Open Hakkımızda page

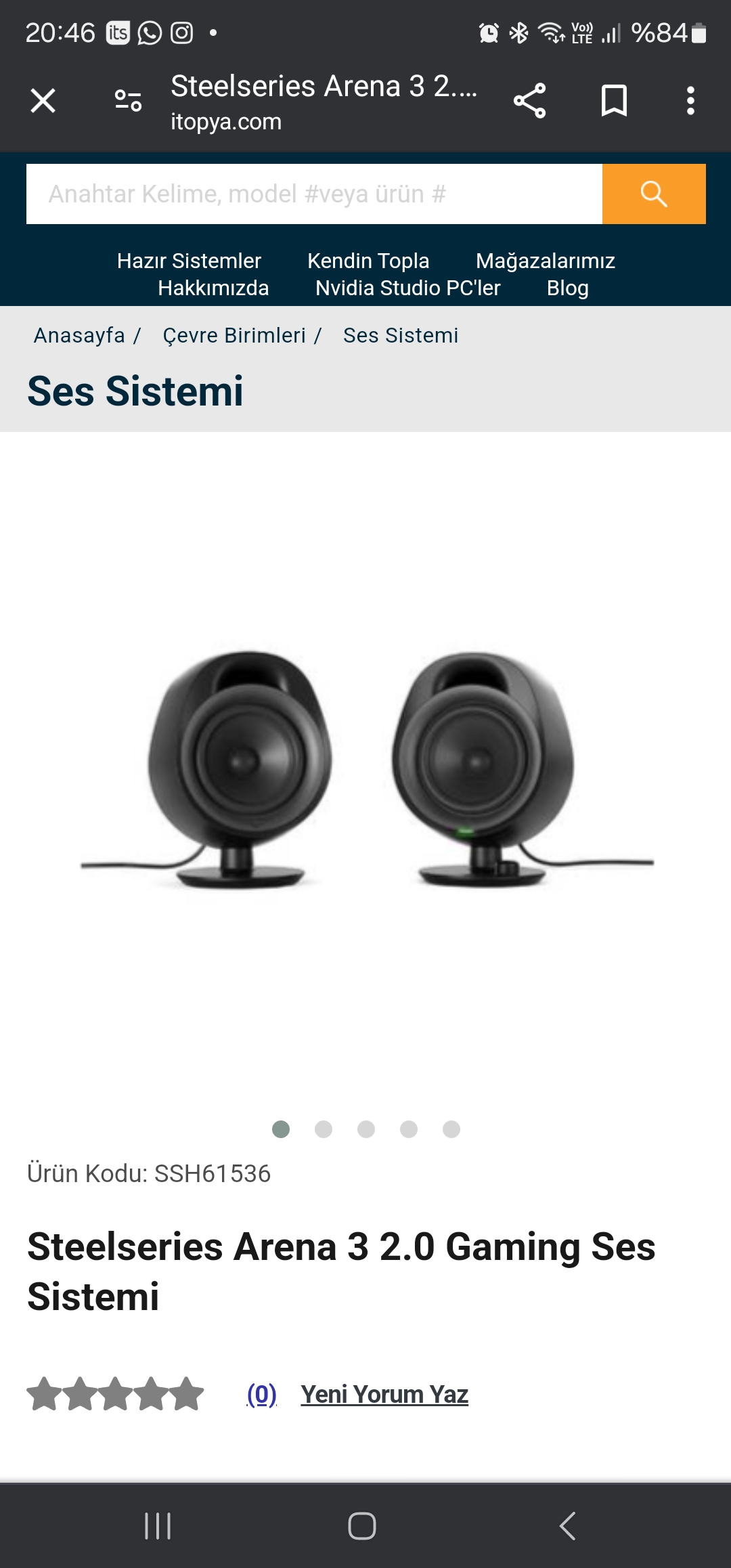pos(213,288)
